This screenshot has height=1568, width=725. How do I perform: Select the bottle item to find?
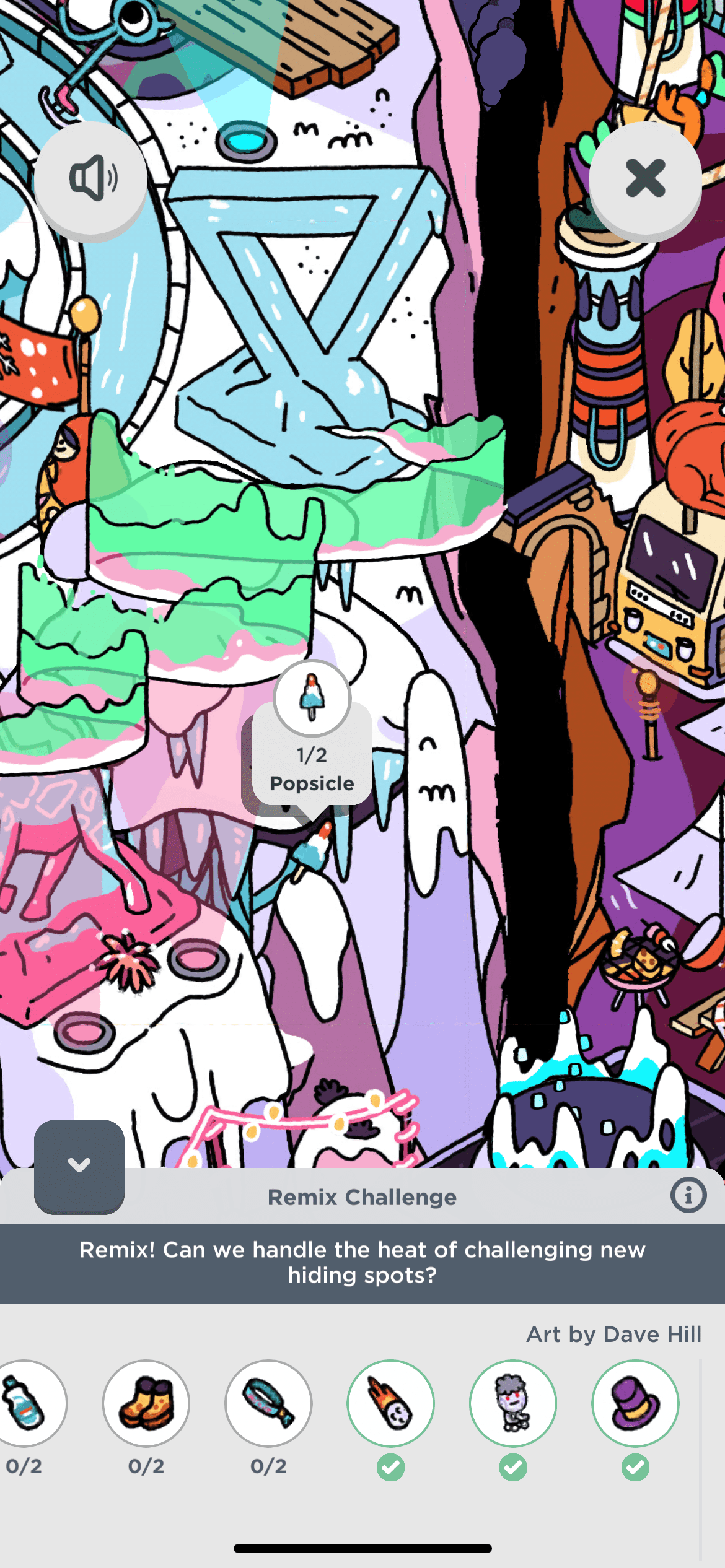[x=26, y=1403]
